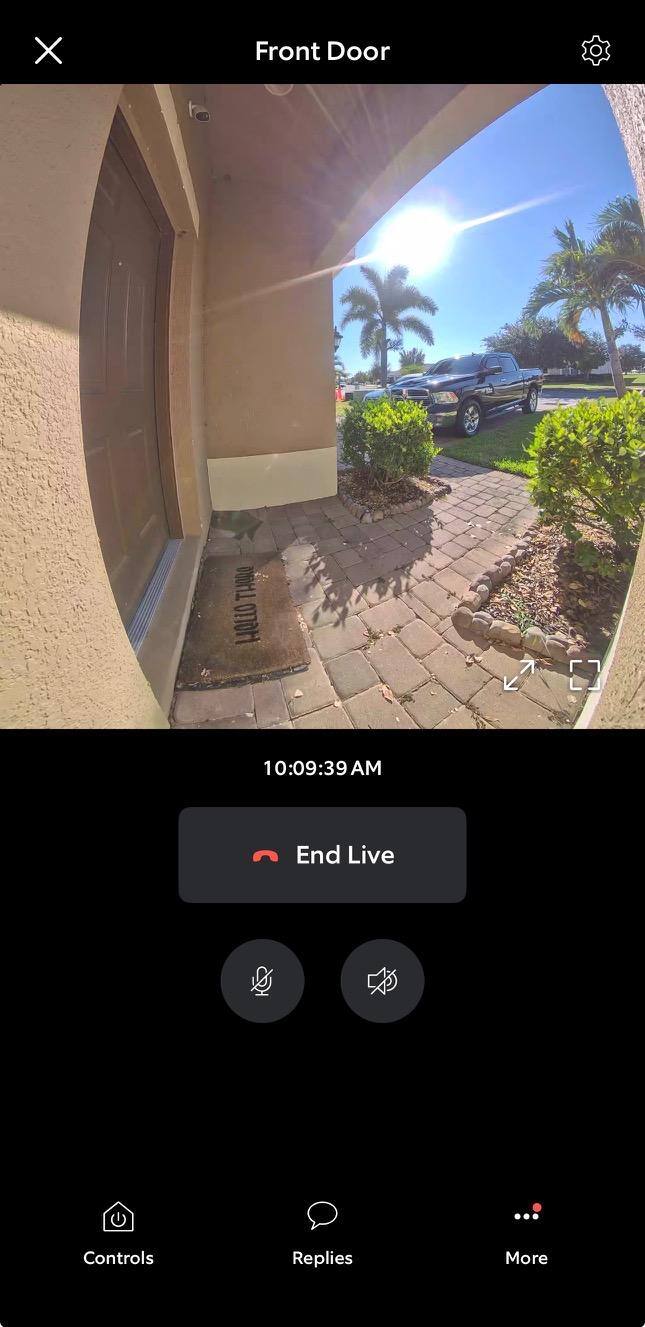Image resolution: width=645 pixels, height=1327 pixels.
Task: End the live video call
Action: click(x=322, y=855)
